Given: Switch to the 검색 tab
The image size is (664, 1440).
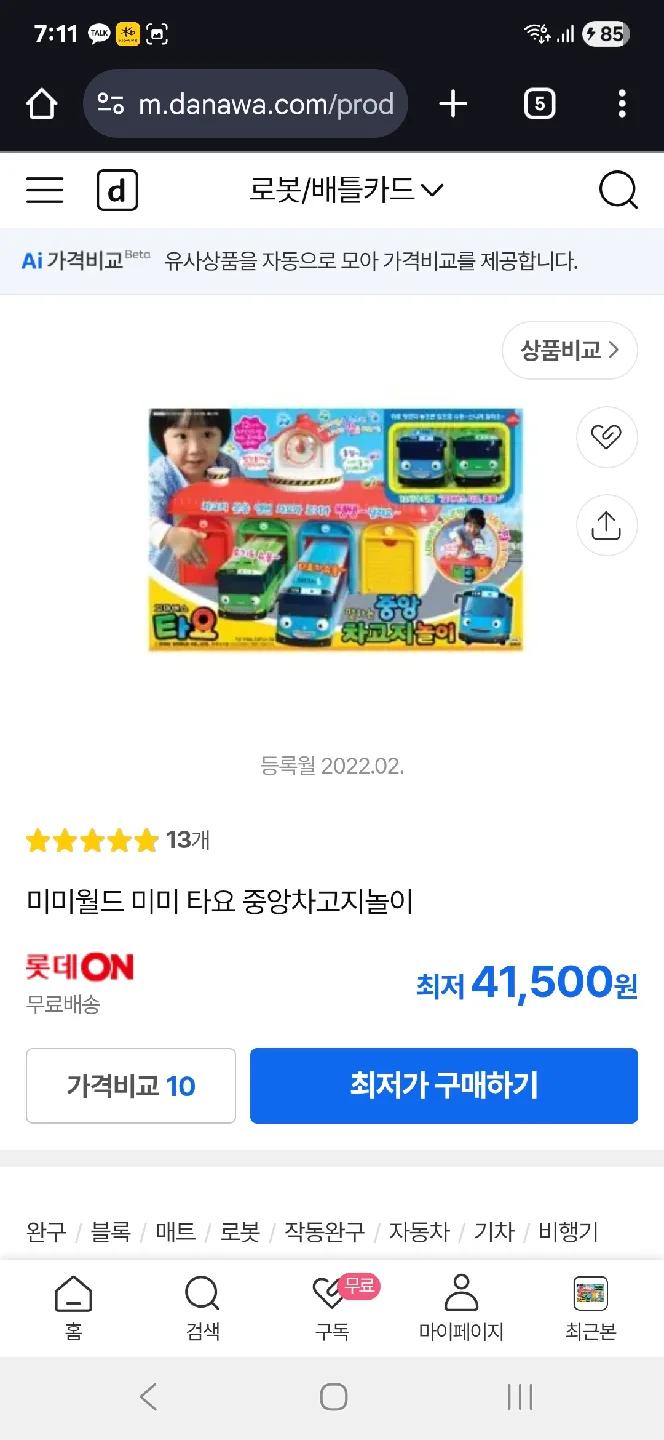Looking at the screenshot, I should (x=202, y=1308).
